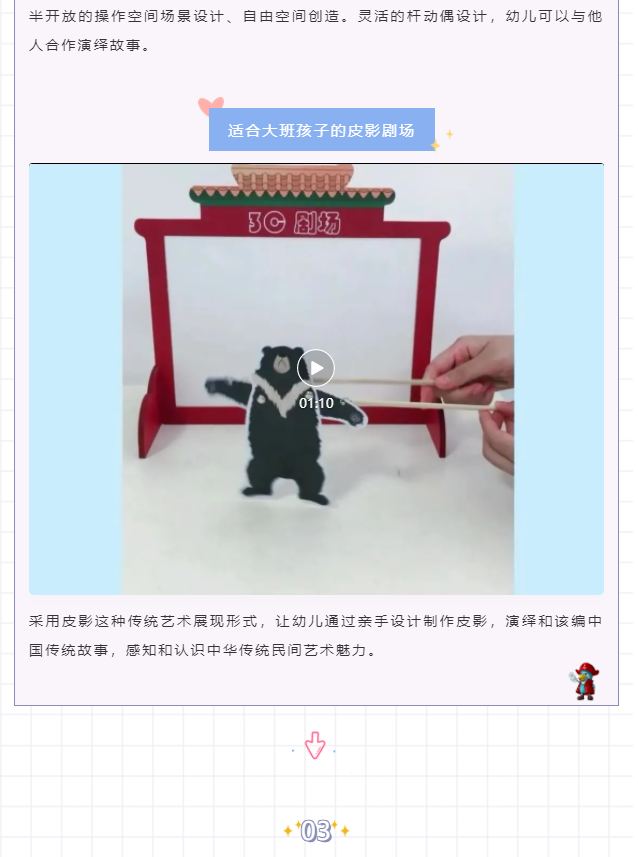638x857 pixels.
Task: Play the shadow puppet theater video
Action: pos(316,368)
